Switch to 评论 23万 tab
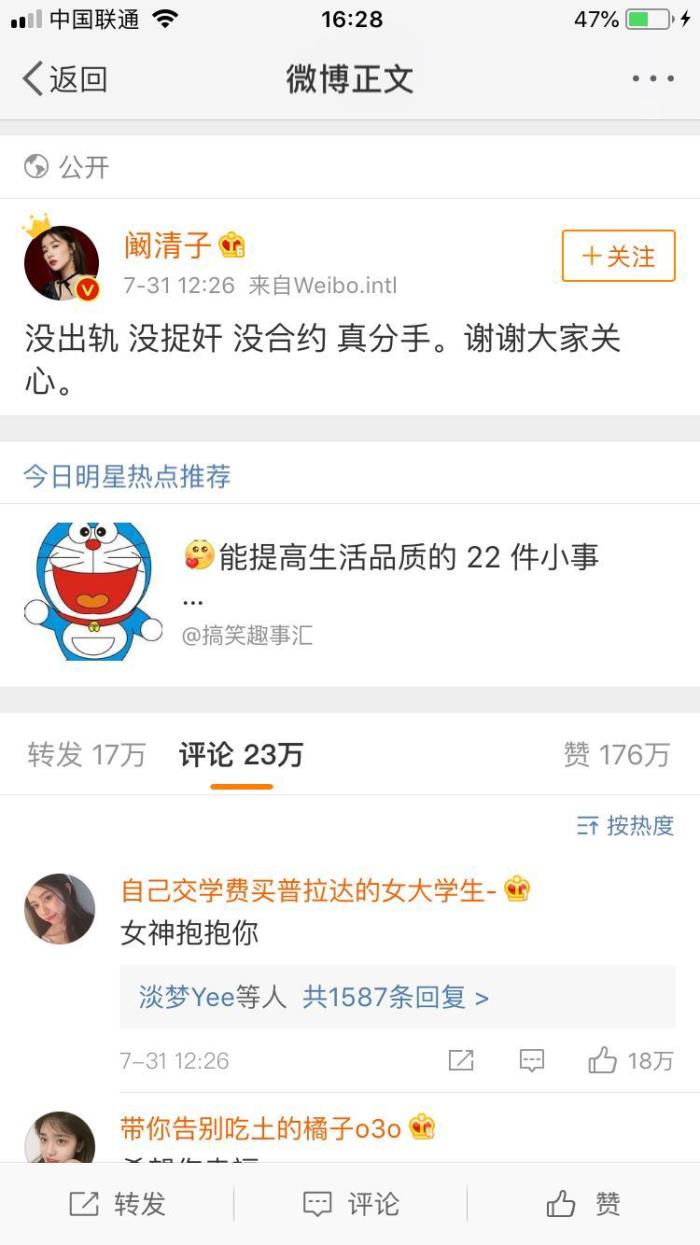 click(x=241, y=755)
